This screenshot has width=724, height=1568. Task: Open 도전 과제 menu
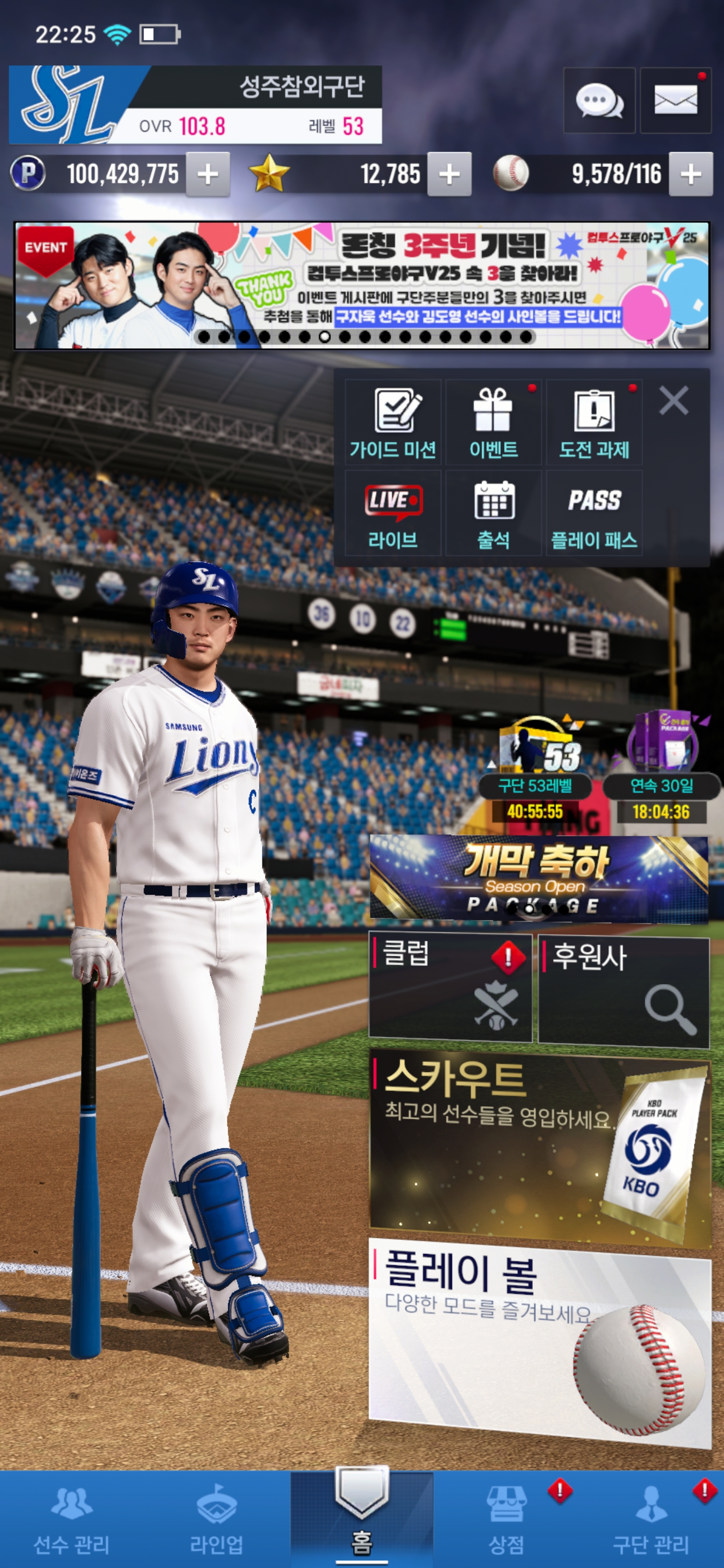click(594, 423)
